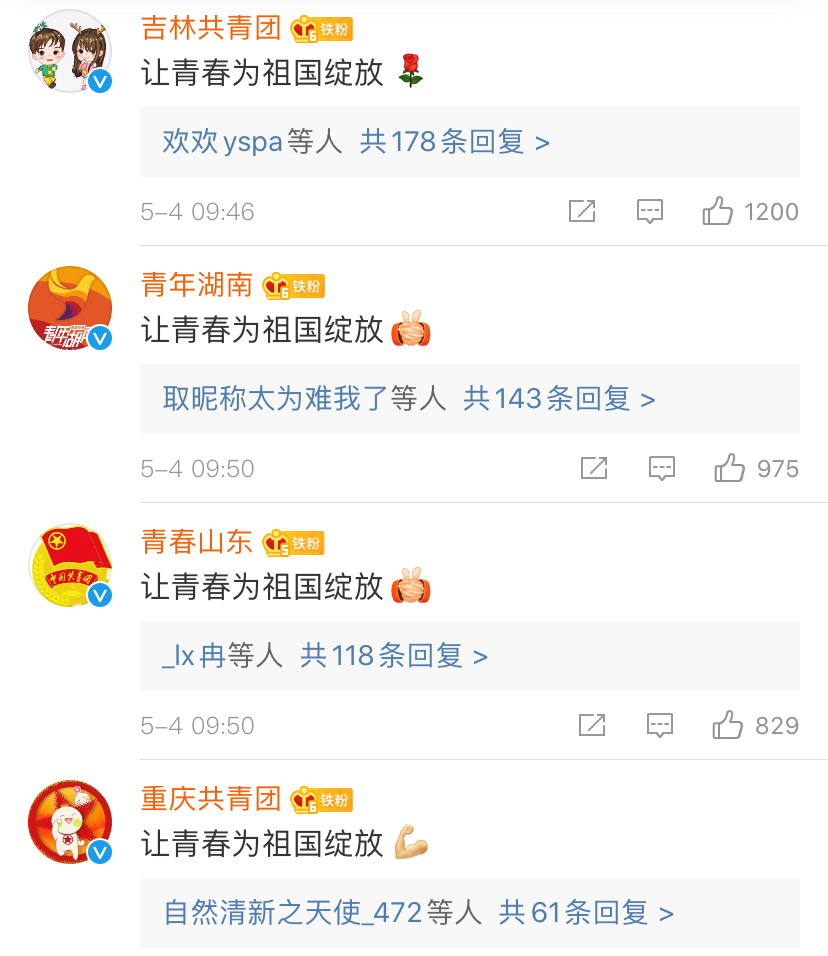The height and width of the screenshot is (956, 828).
Task: Tap the 重庆共青团 username
Action: tap(211, 800)
